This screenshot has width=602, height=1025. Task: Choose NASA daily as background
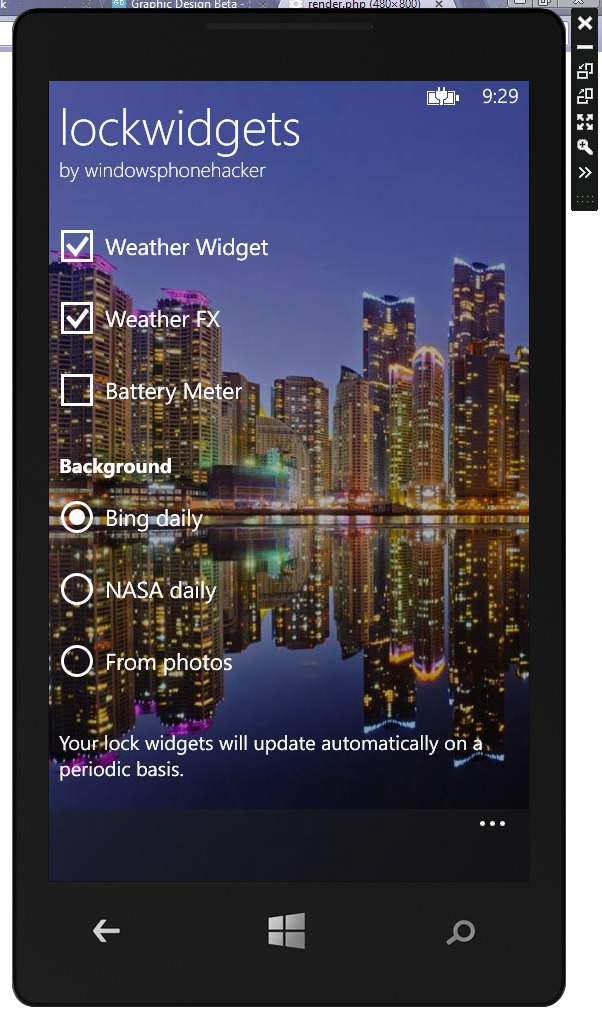pyautogui.click(x=77, y=589)
